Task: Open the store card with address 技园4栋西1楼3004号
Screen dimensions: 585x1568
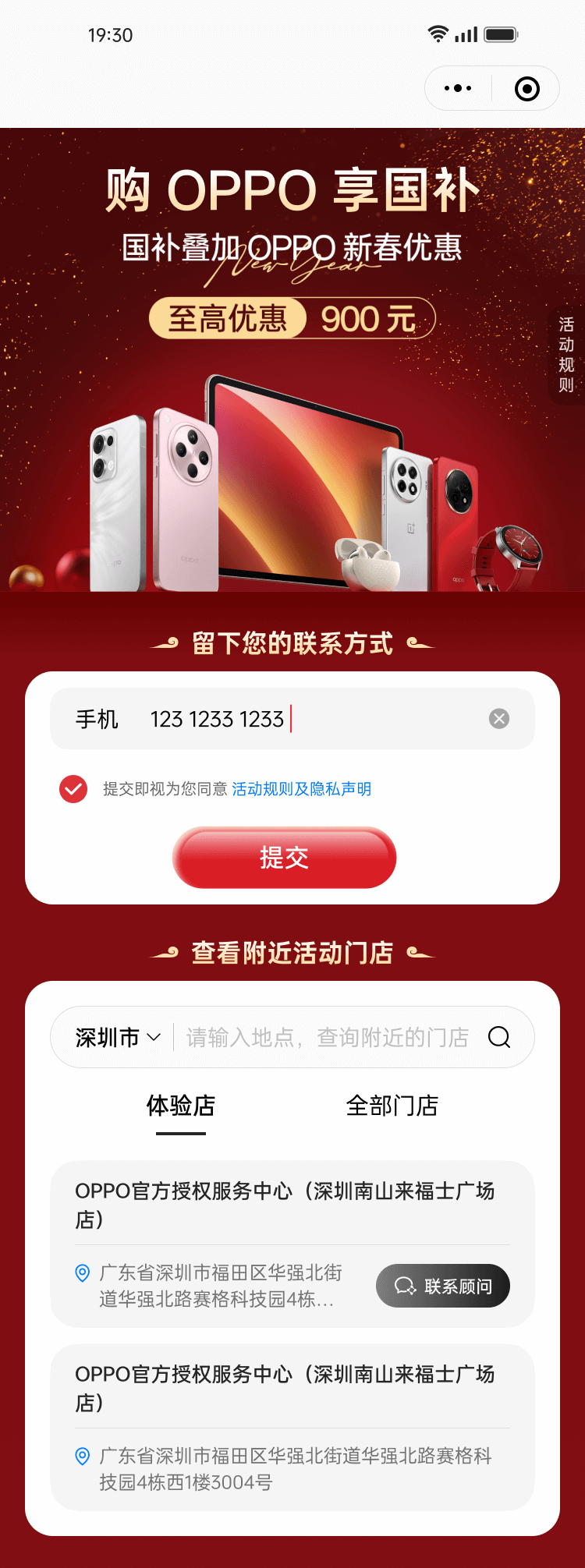Action: click(x=292, y=1427)
